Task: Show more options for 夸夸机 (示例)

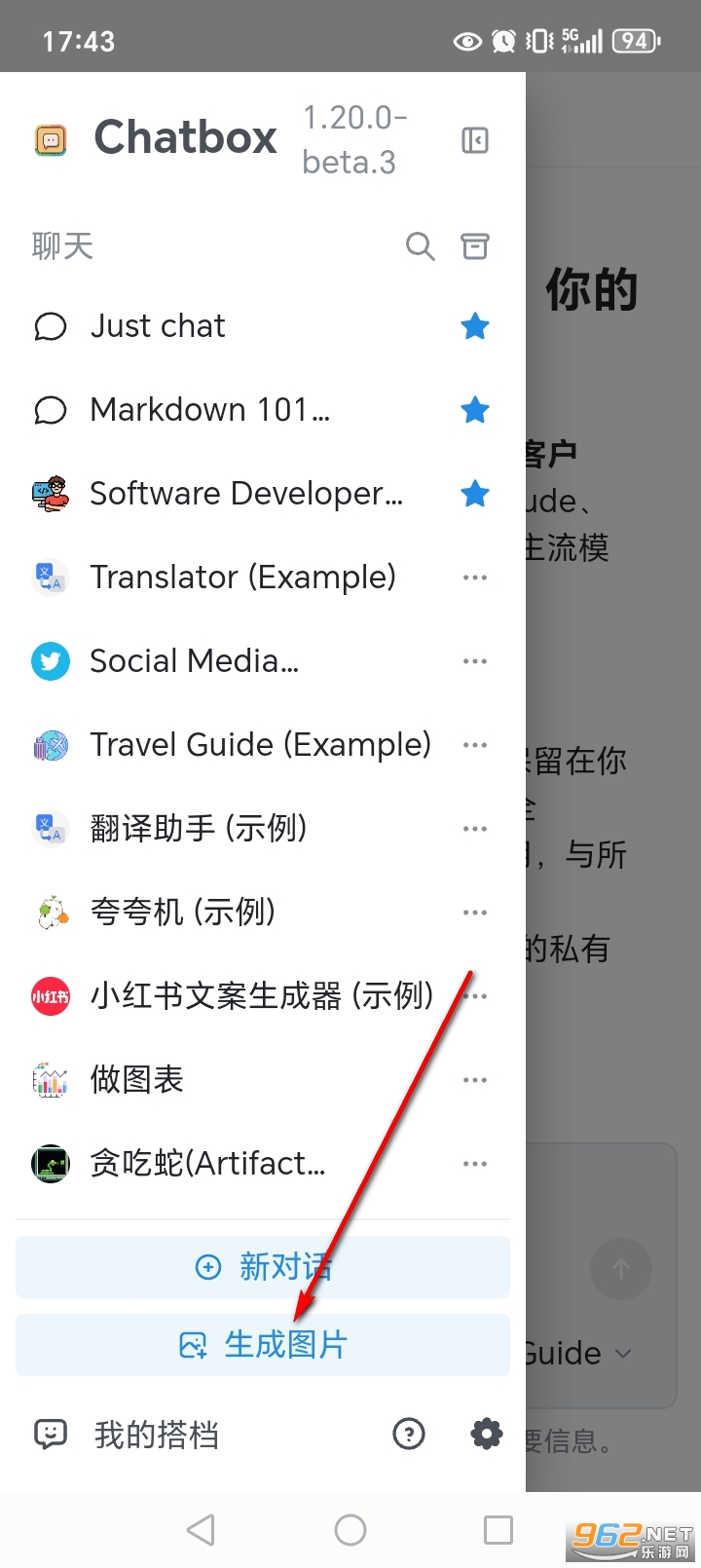Action: click(475, 913)
